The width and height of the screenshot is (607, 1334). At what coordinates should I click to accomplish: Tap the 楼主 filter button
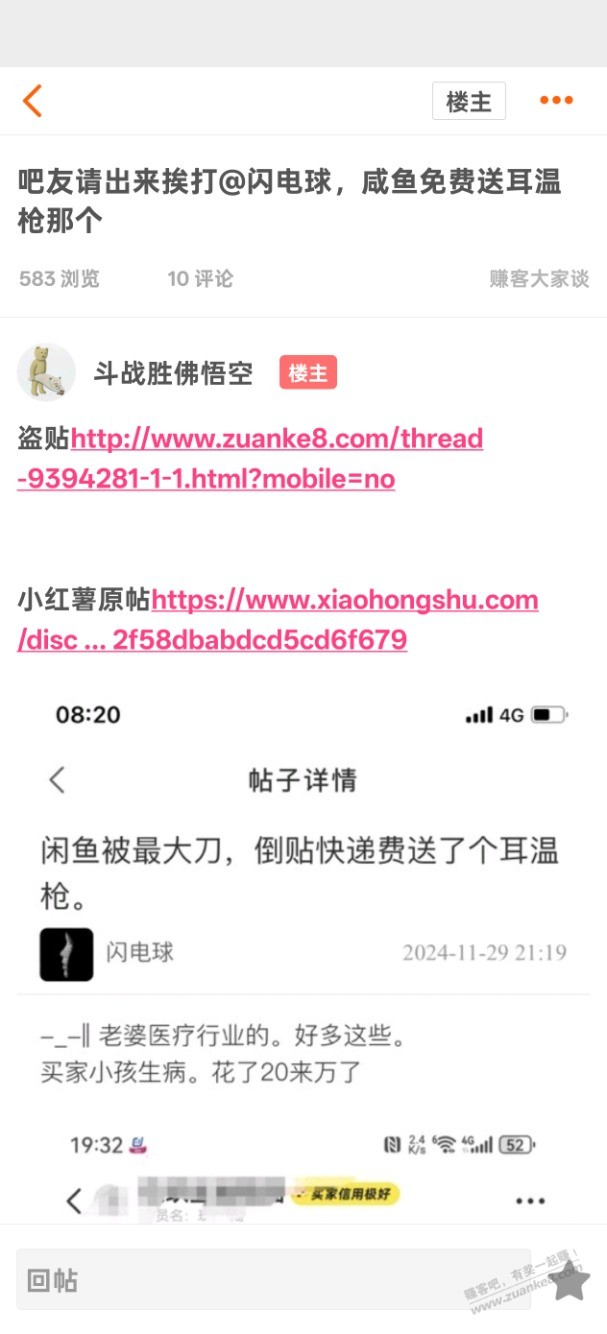468,101
